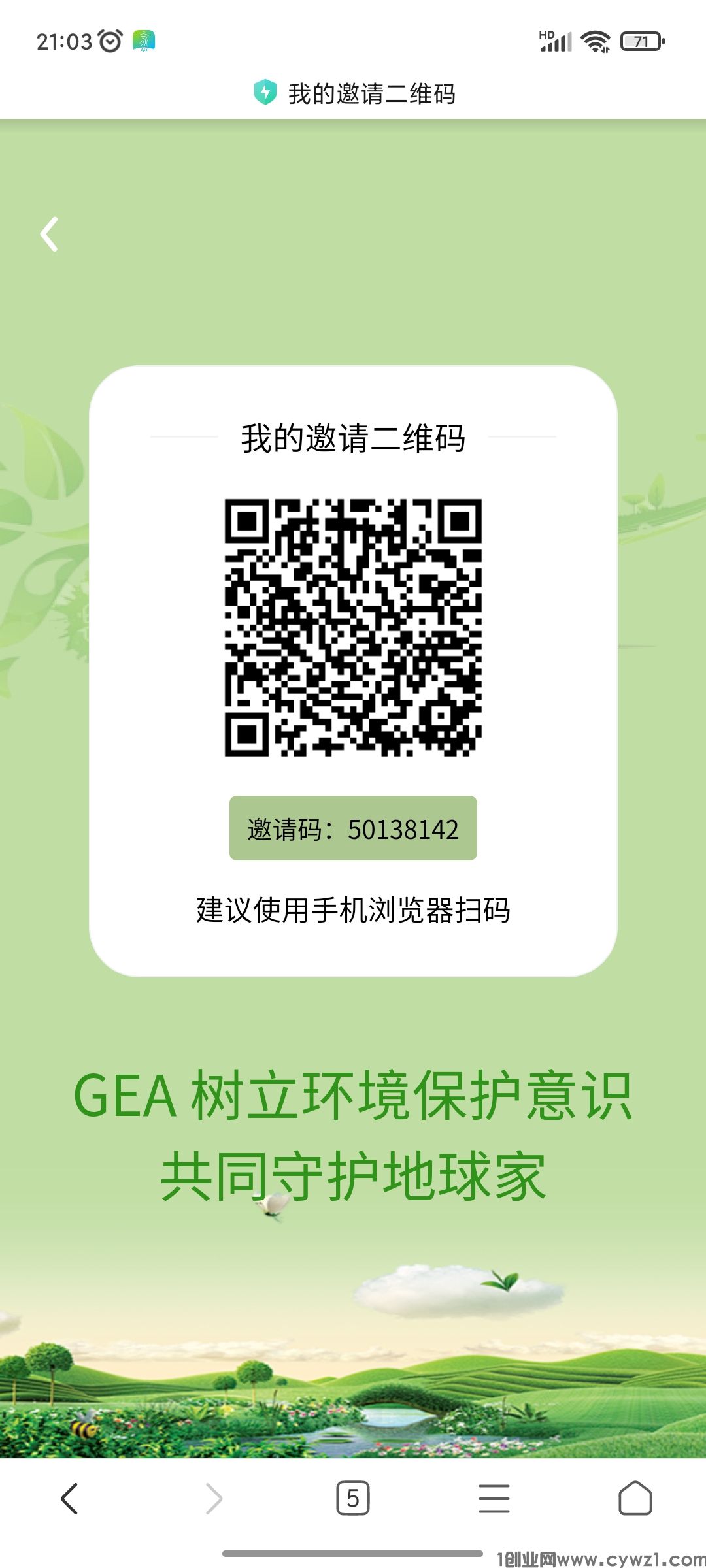Screen dimensions: 706x1568
Task: Tap the alarm clock icon in status bar
Action: pyautogui.click(x=109, y=39)
